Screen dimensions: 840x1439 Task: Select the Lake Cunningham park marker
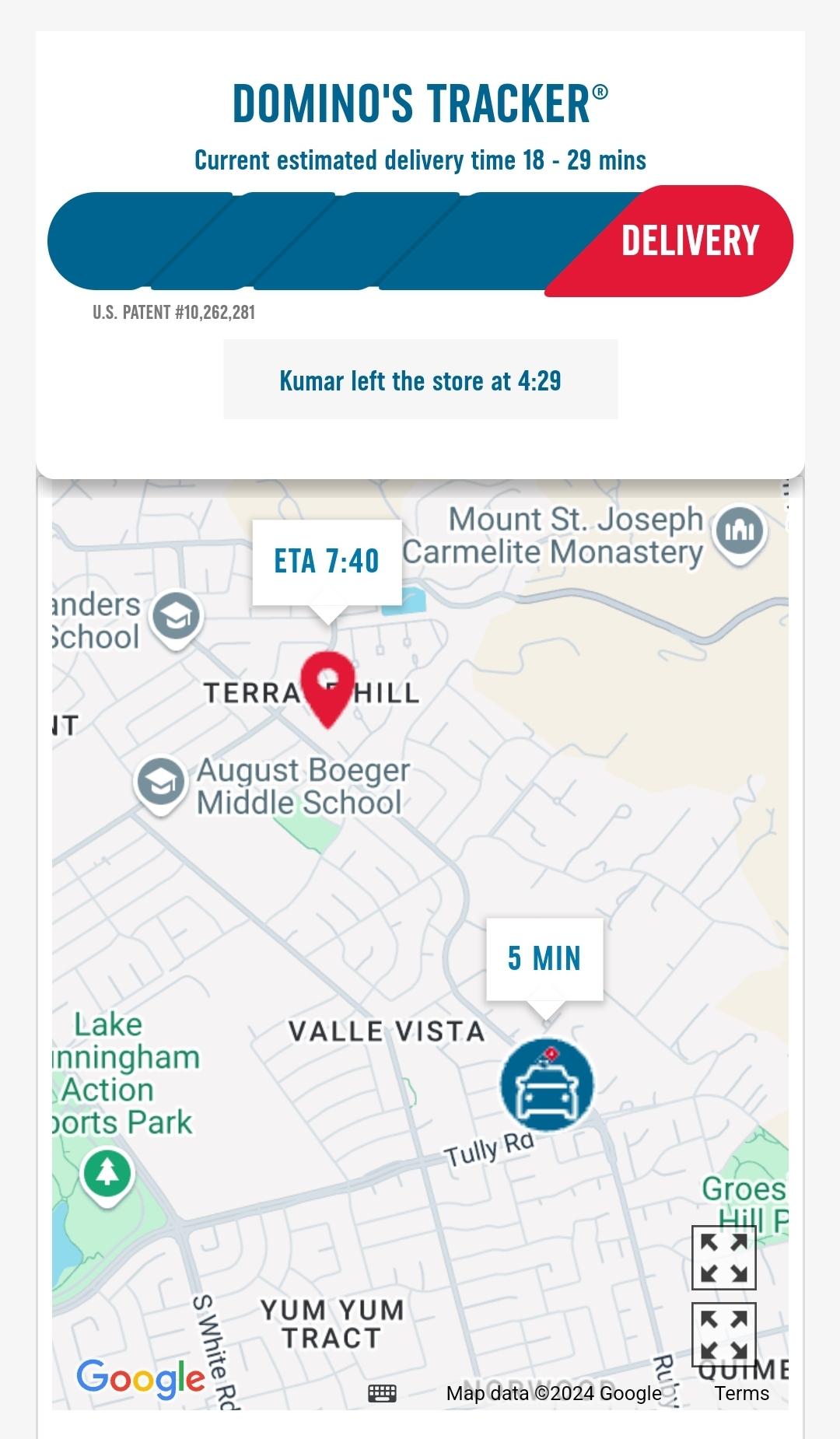tap(107, 1178)
